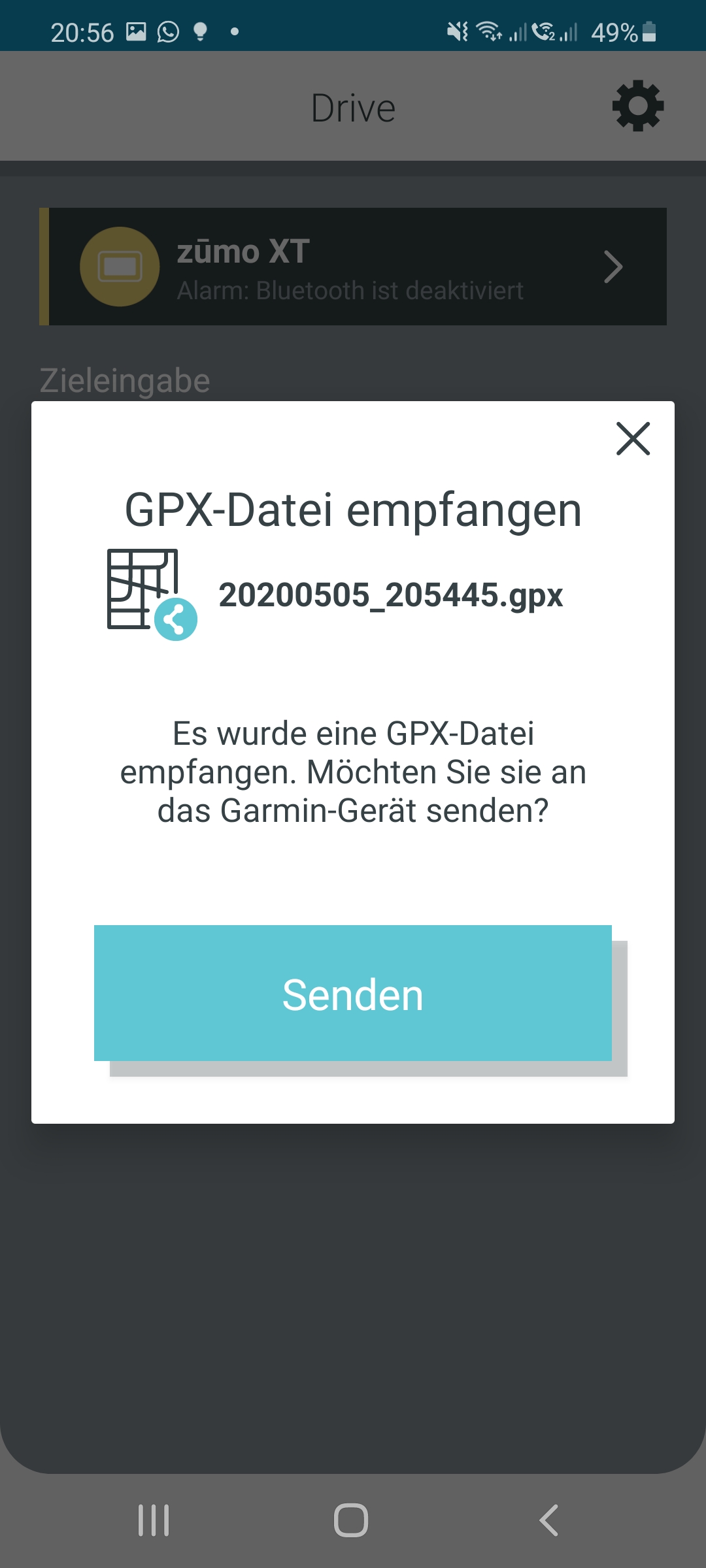Screen dimensions: 706x1568
Task: Return to the home screen
Action: [351, 1520]
